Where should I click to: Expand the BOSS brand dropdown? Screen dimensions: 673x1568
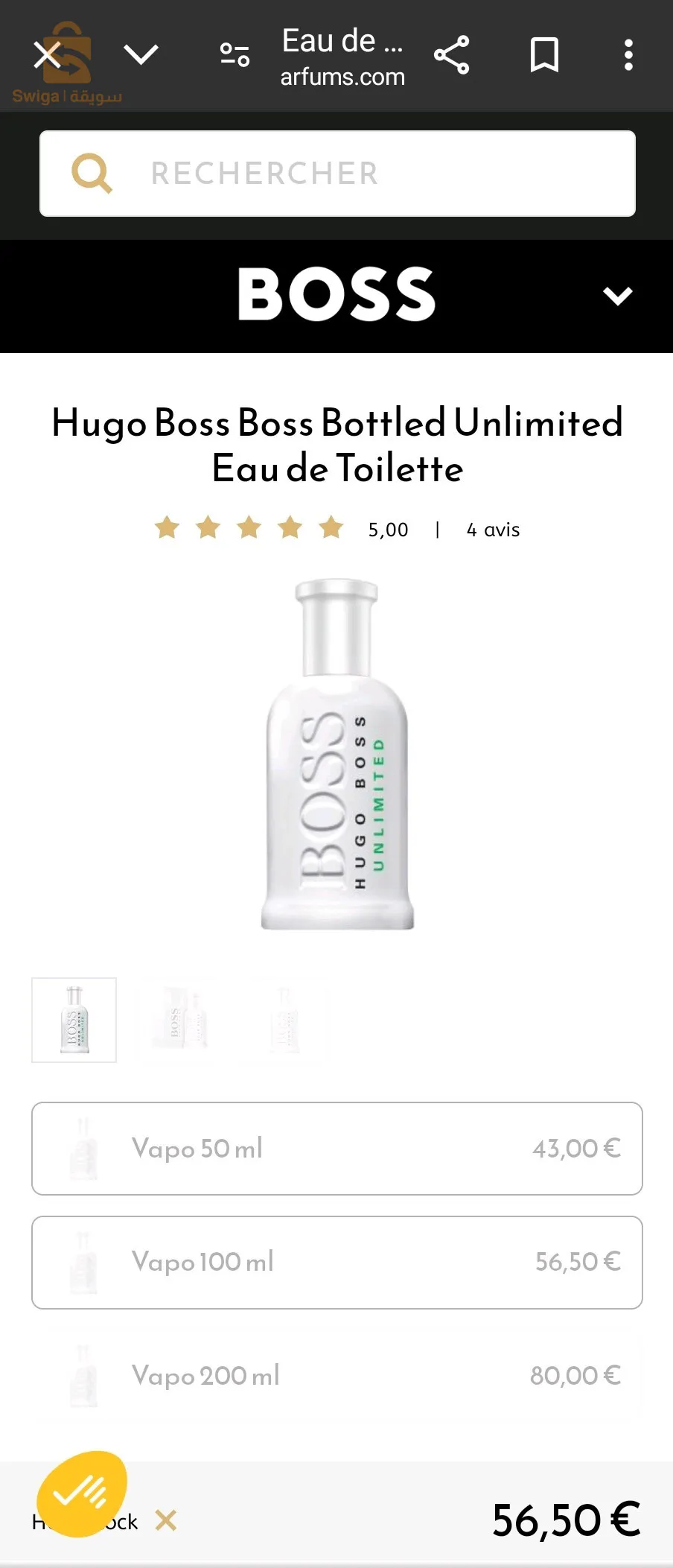click(617, 296)
